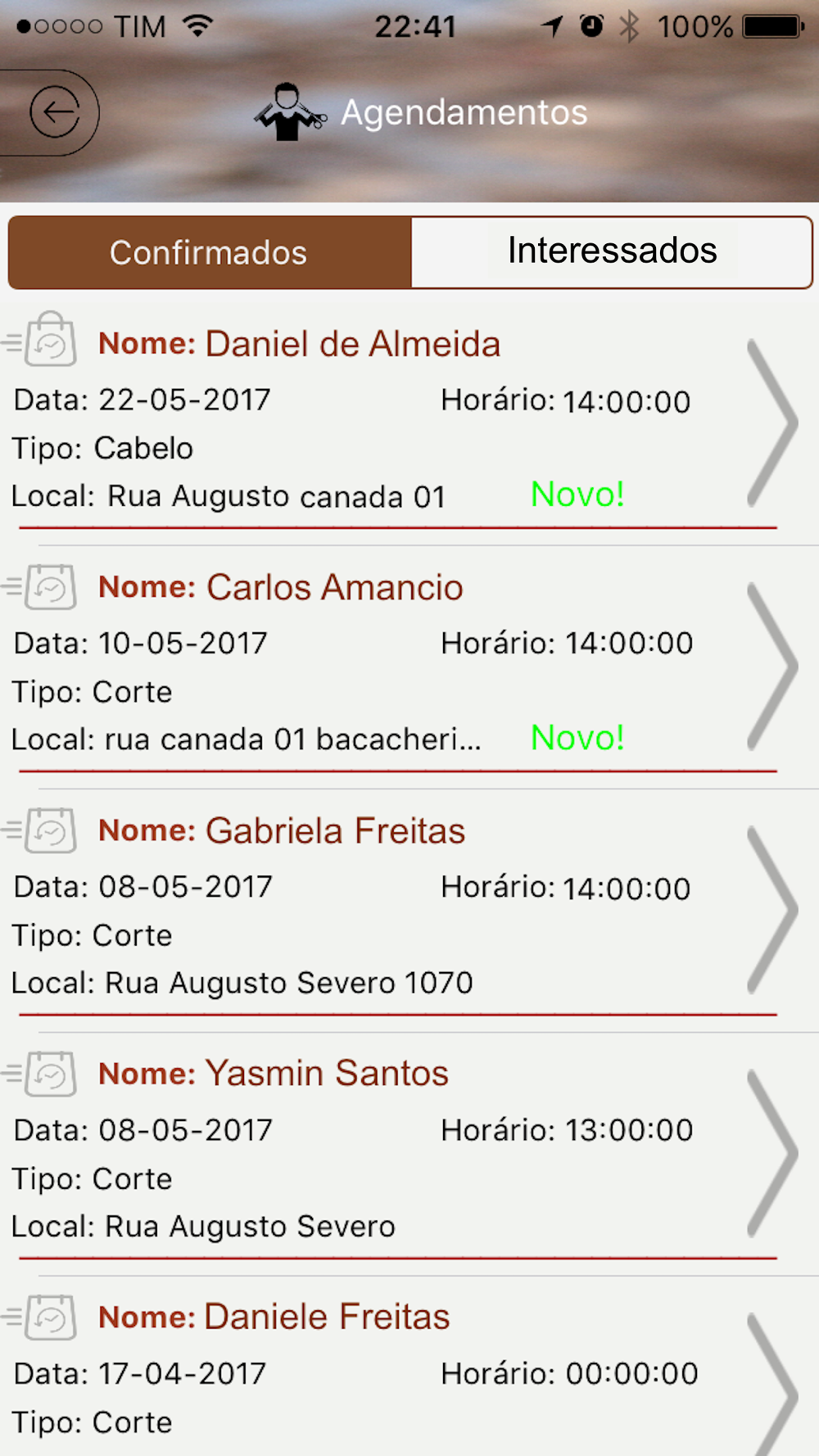Switch to the Interessados tab

tap(612, 251)
